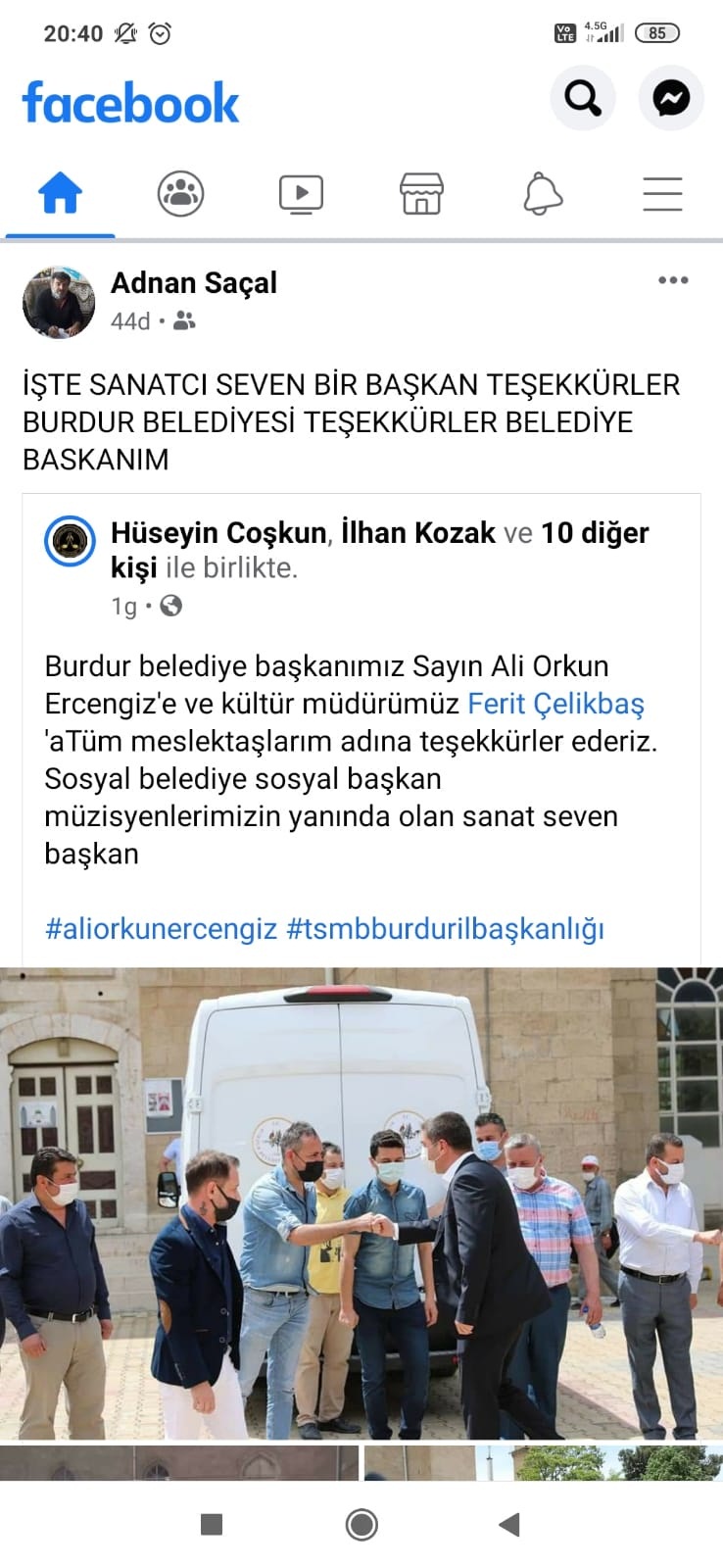Open Facebook search
This screenshot has width=723, height=1568.
583,98
